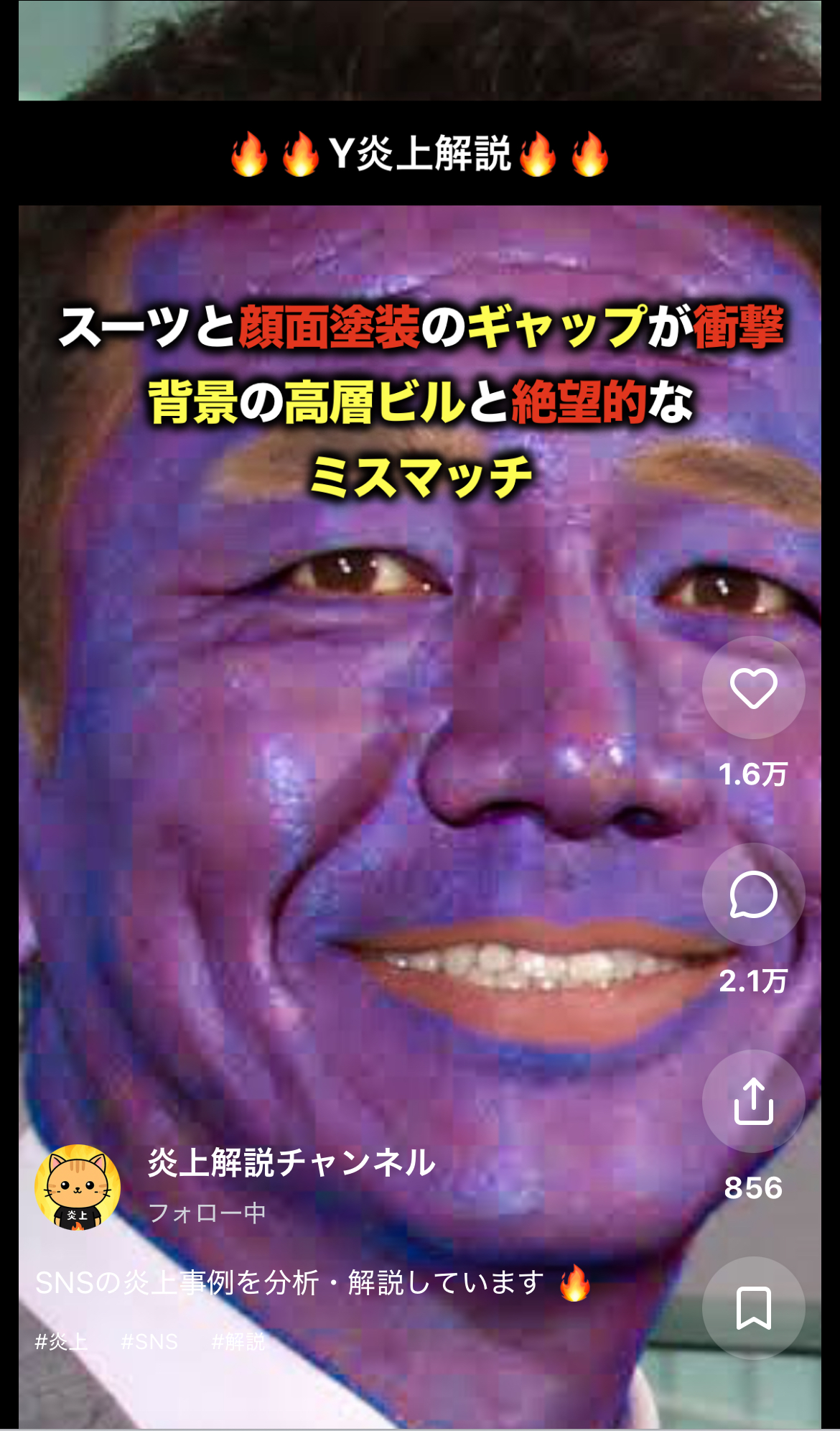This screenshot has width=840, height=1431.
Task: Open the comments speech bubble
Action: [x=753, y=894]
